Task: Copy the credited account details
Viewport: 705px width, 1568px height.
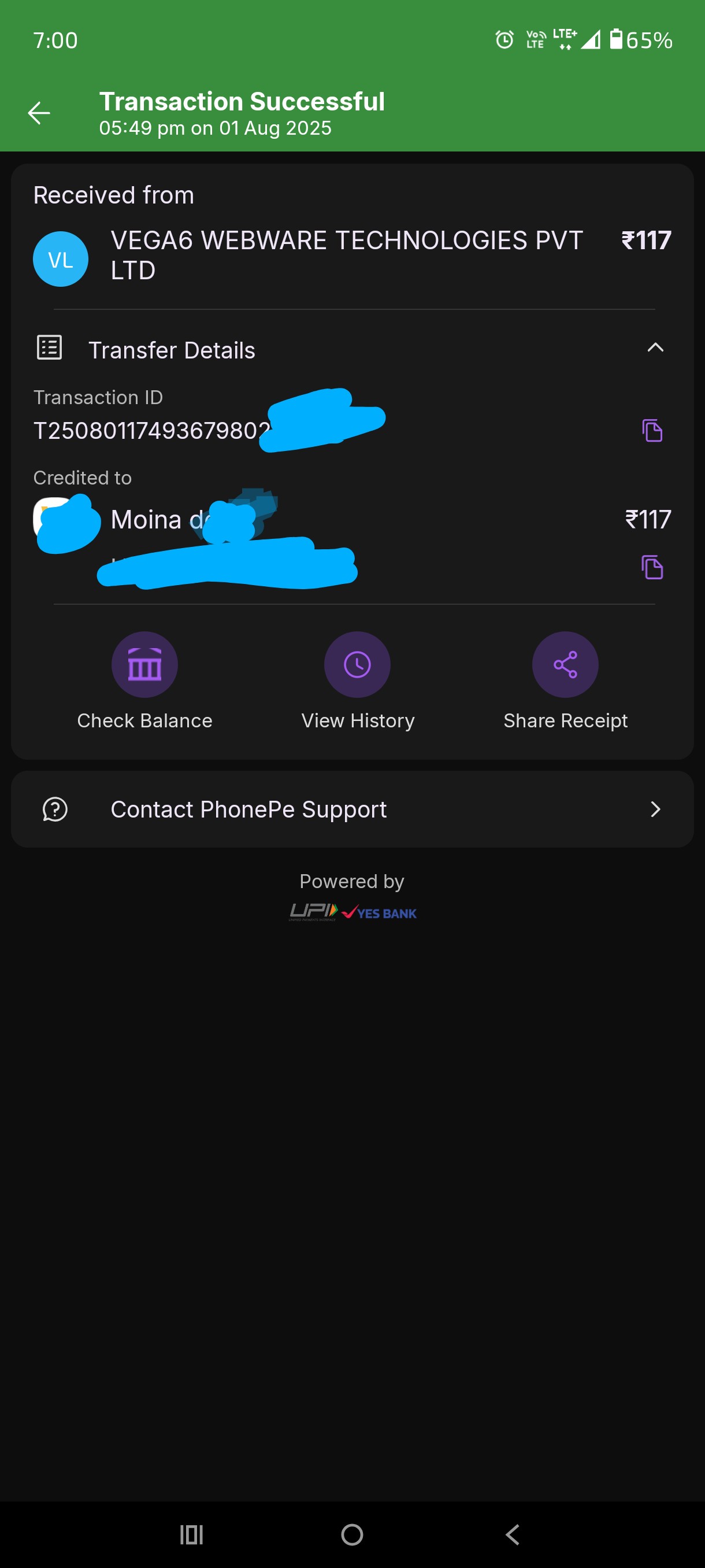Action: pos(651,567)
